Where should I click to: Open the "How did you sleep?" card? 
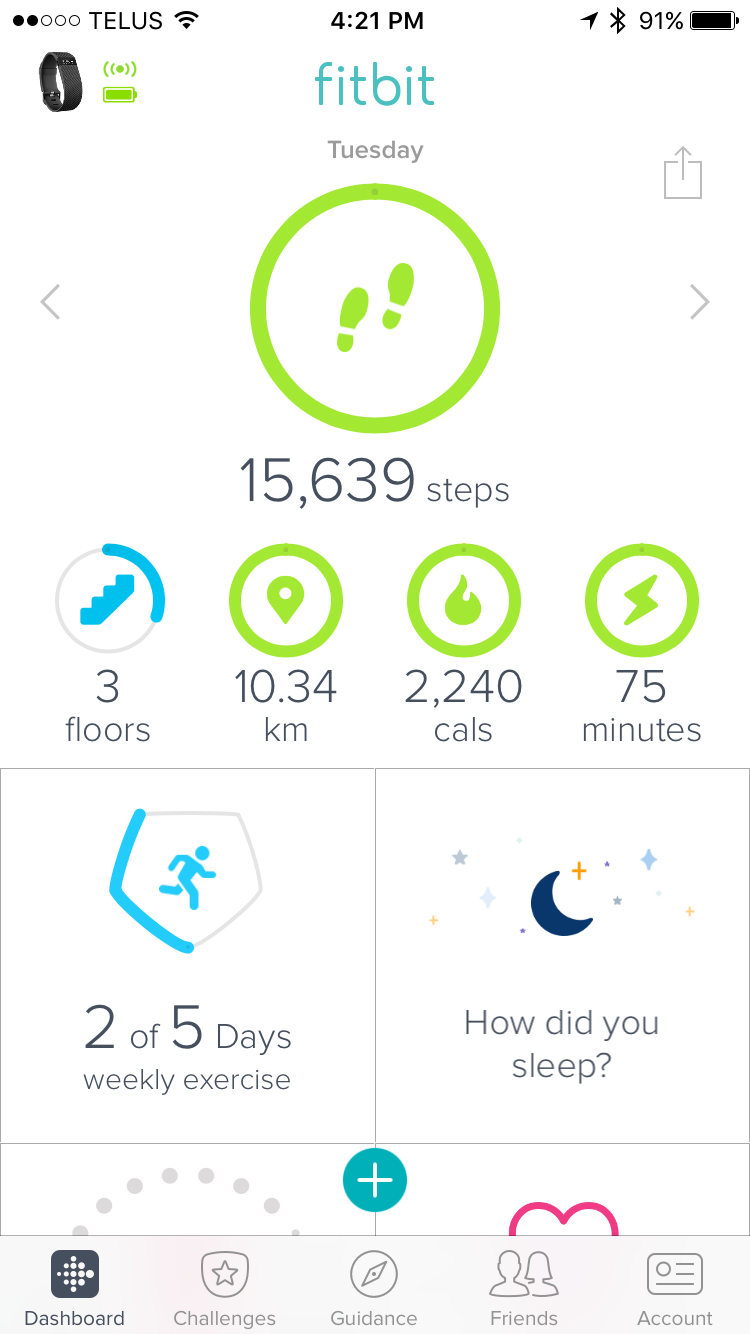562,955
